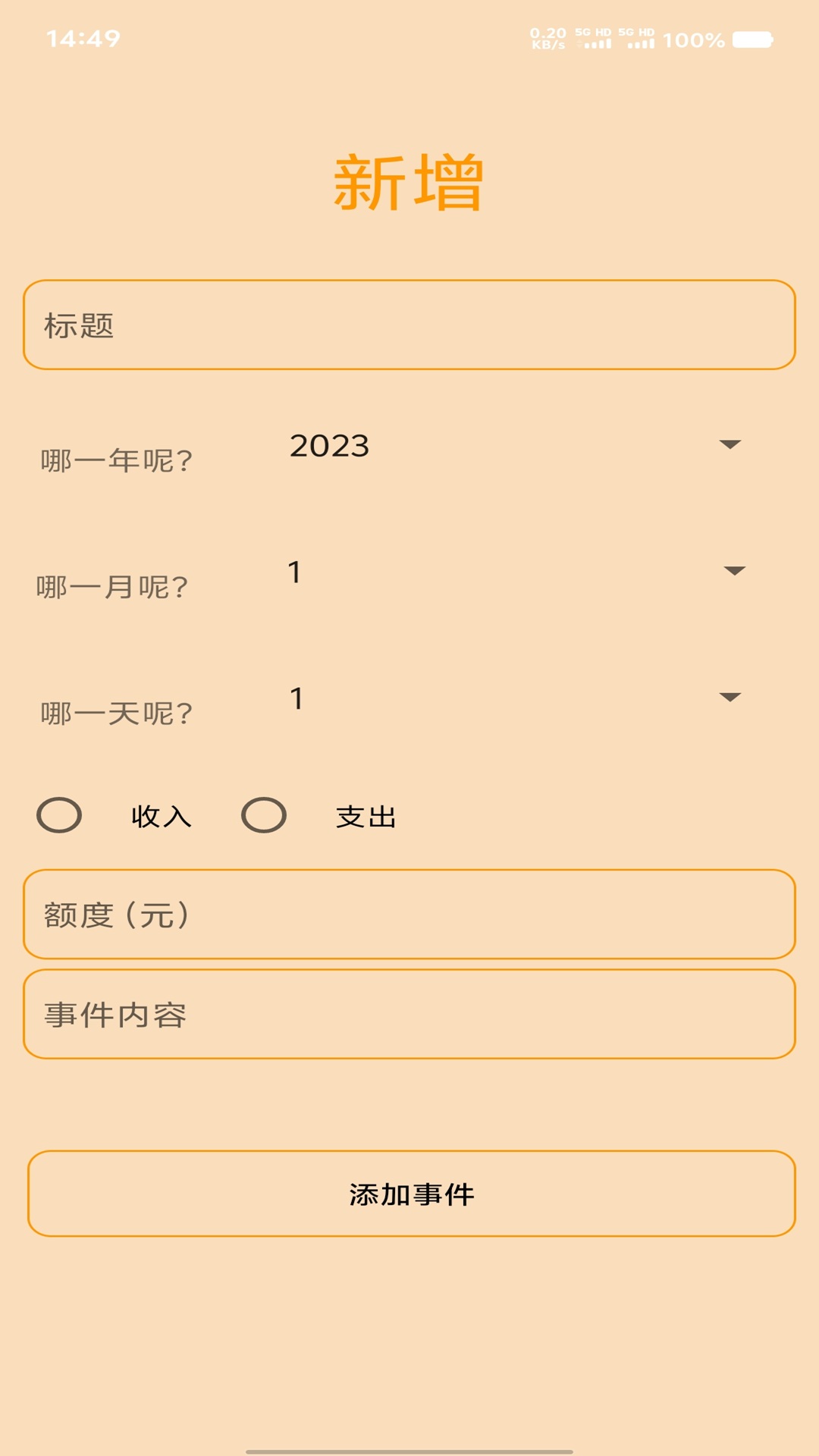Click the 额度（元） amount input field
This screenshot has width=819, height=1456.
point(409,915)
